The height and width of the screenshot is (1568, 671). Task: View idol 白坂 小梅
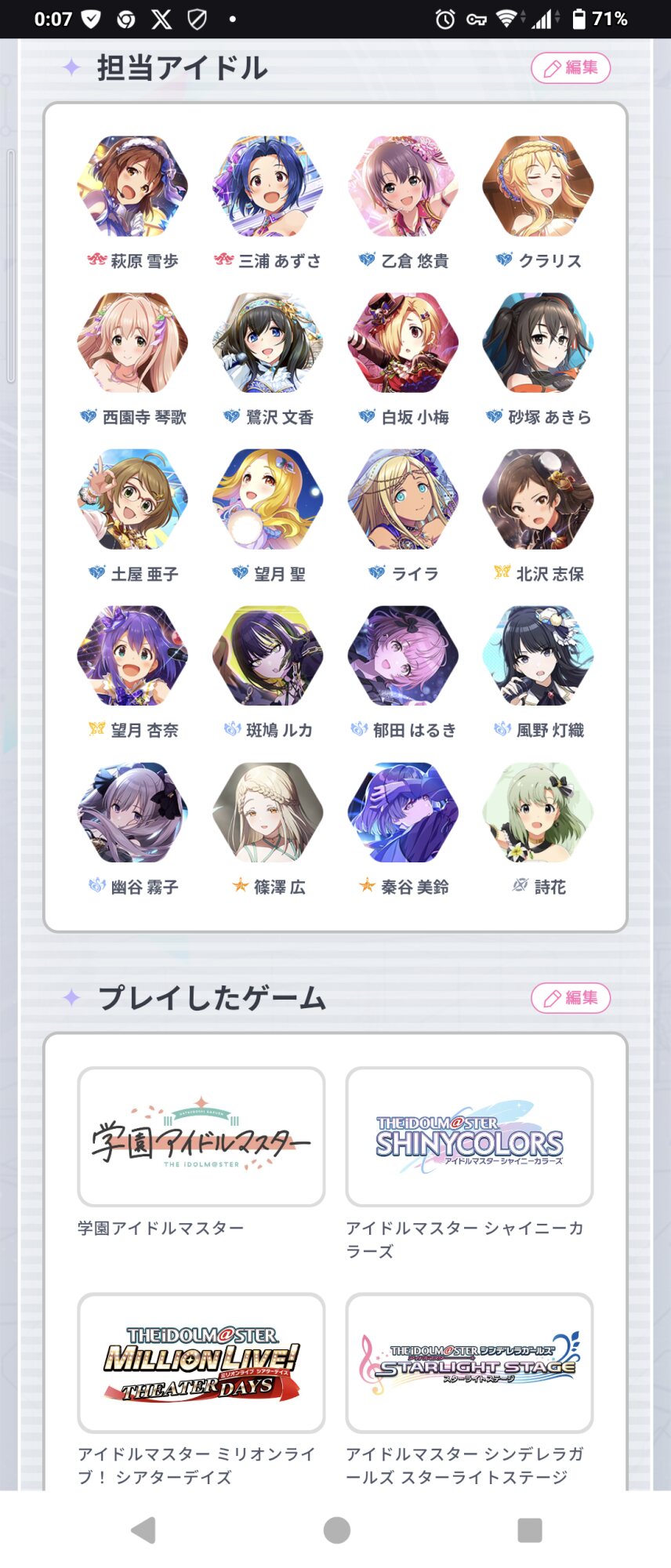point(403,343)
